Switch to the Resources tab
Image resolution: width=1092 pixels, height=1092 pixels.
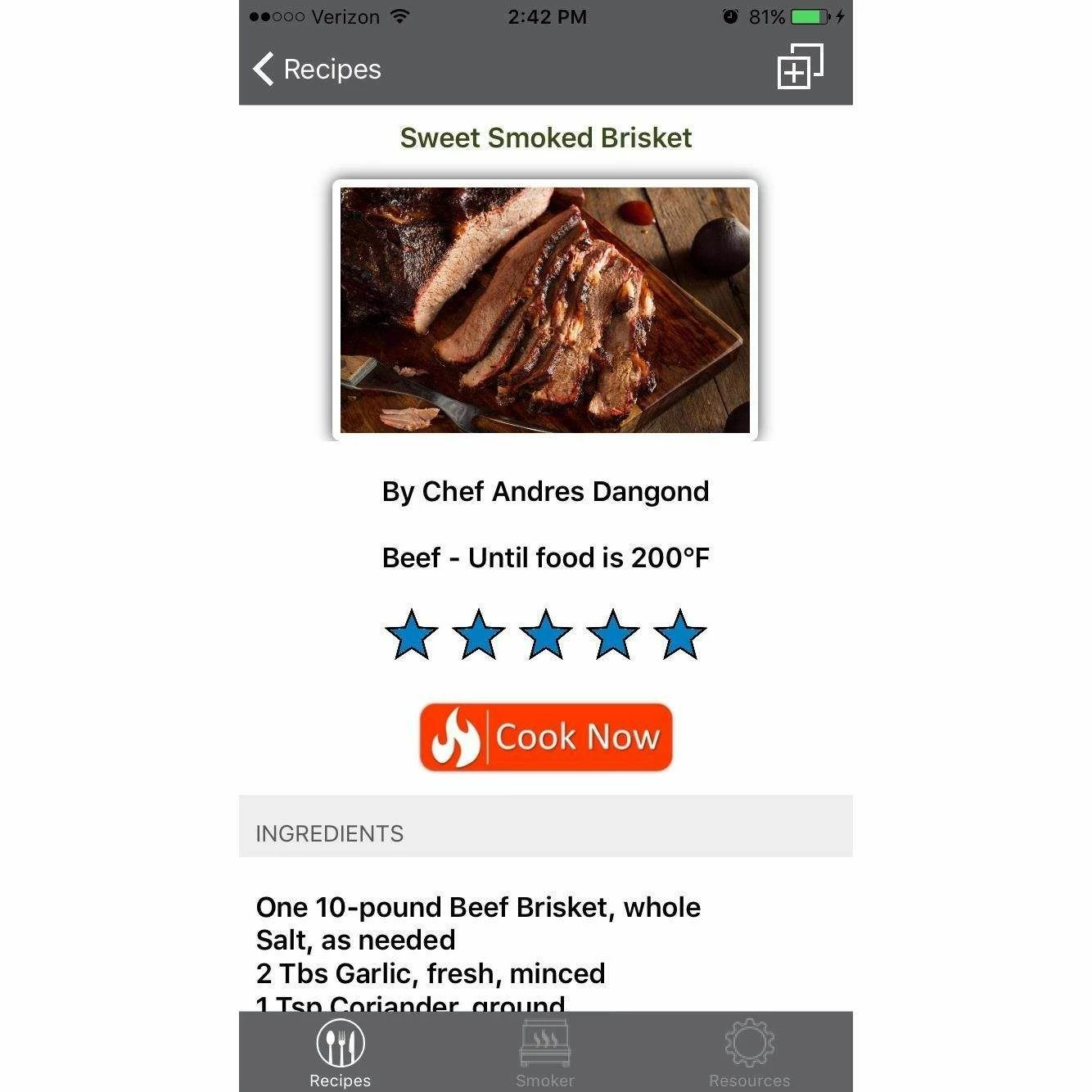coord(749,1053)
